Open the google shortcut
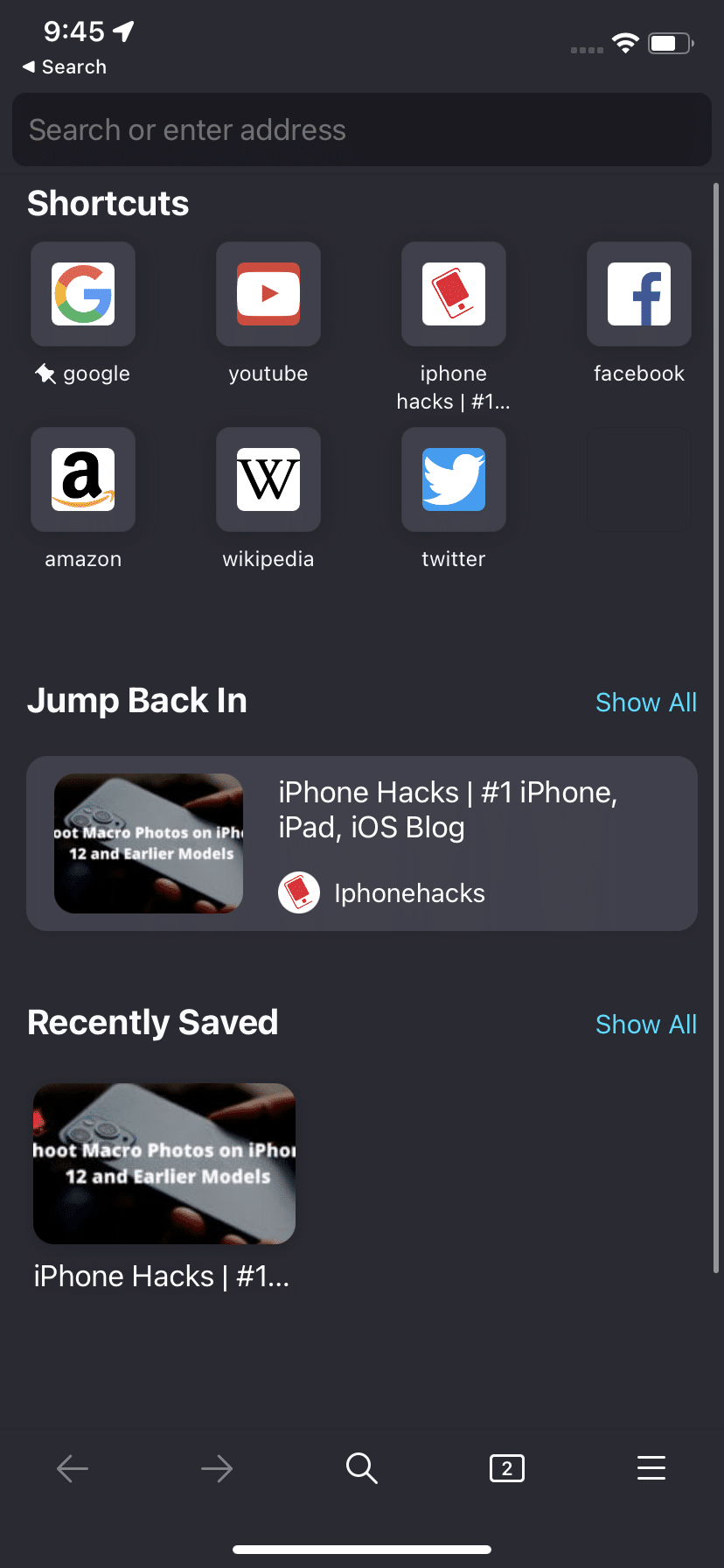The image size is (724, 1568). click(x=83, y=295)
